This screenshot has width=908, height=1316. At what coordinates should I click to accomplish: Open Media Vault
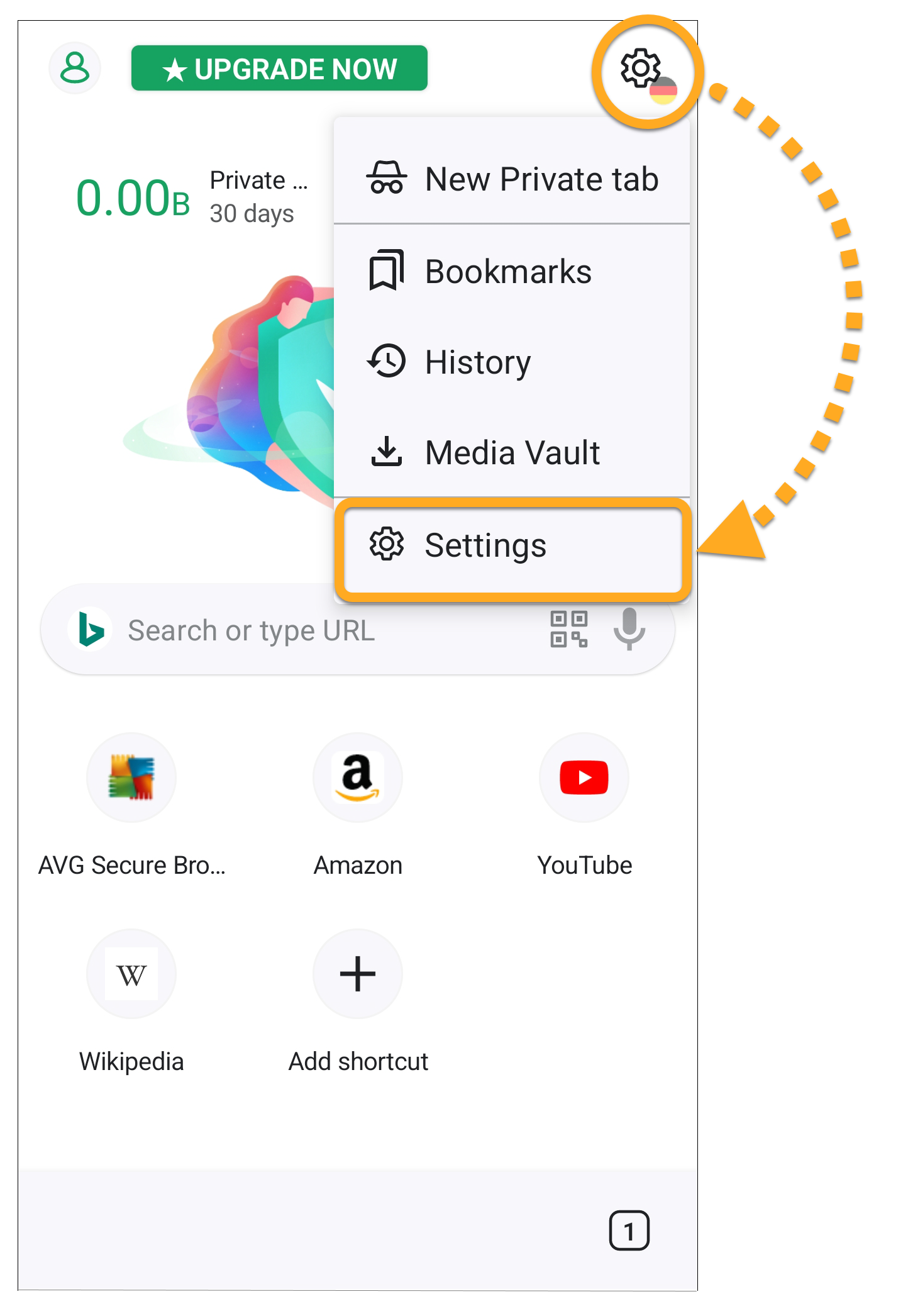pyautogui.click(x=512, y=453)
